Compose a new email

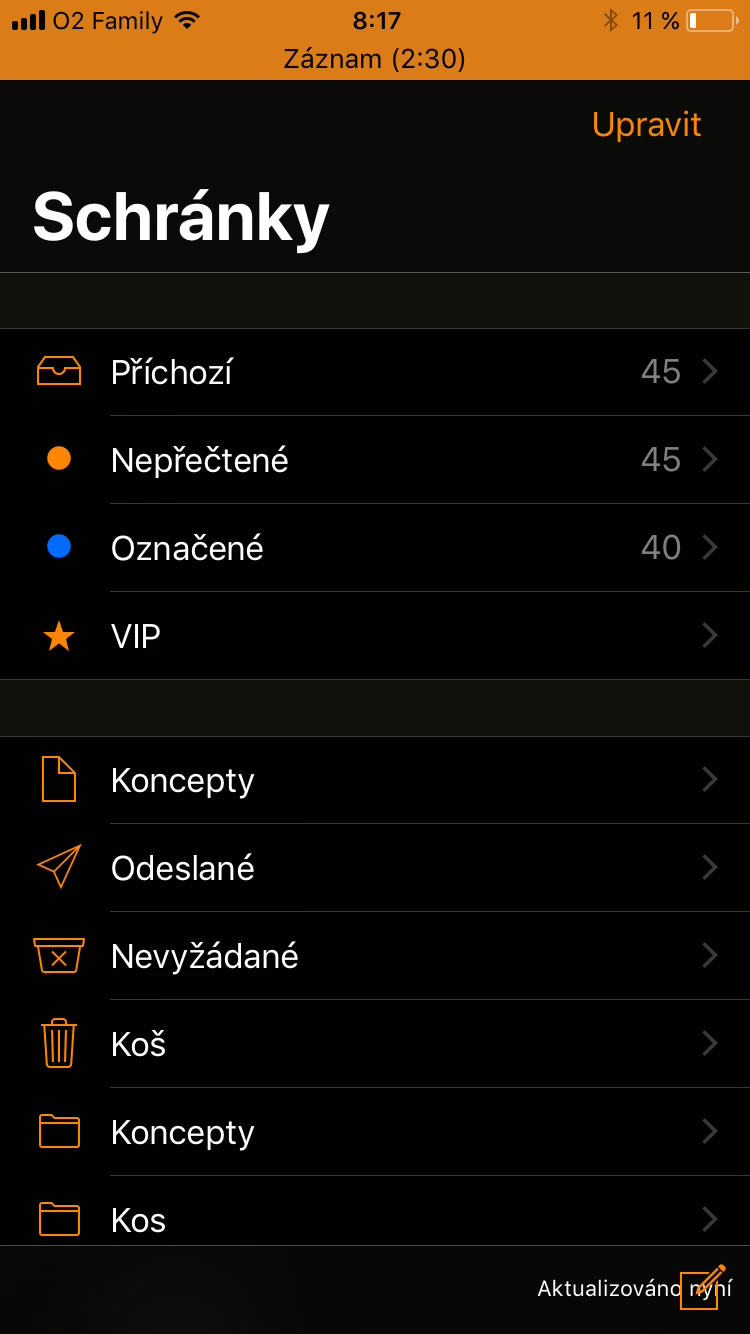pyautogui.click(x=702, y=1287)
